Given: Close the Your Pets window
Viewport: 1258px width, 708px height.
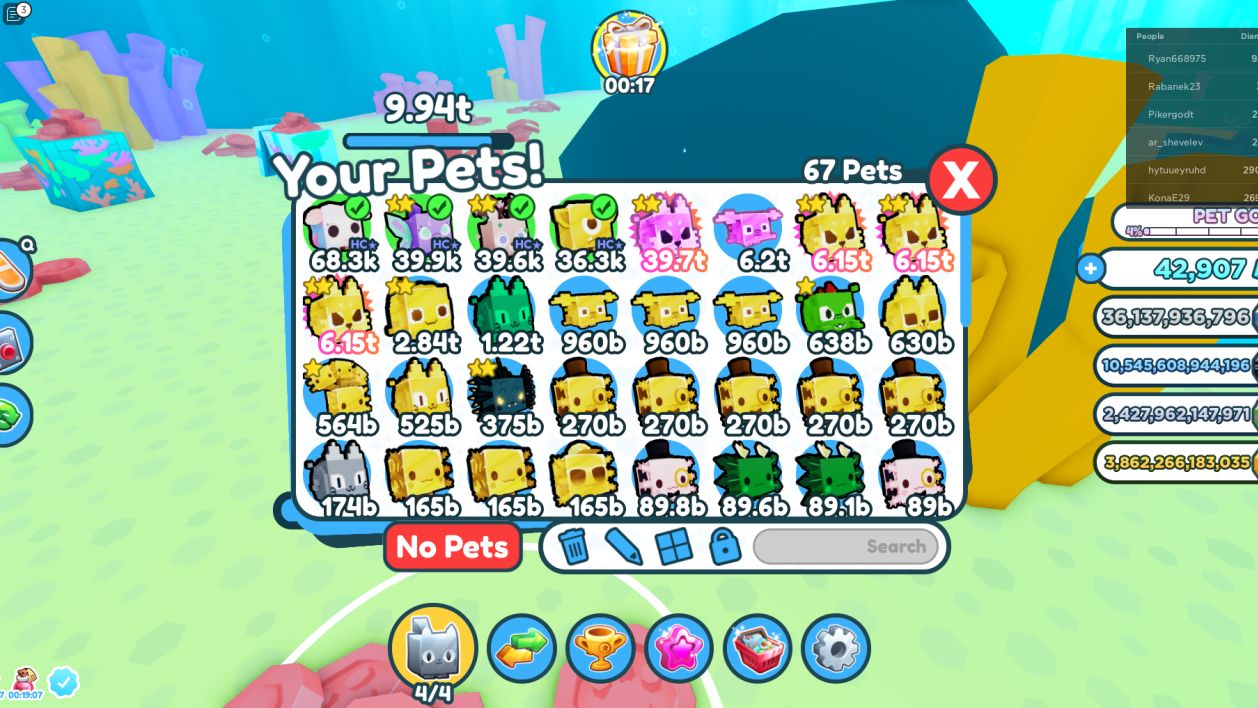Looking at the screenshot, I should [x=961, y=180].
